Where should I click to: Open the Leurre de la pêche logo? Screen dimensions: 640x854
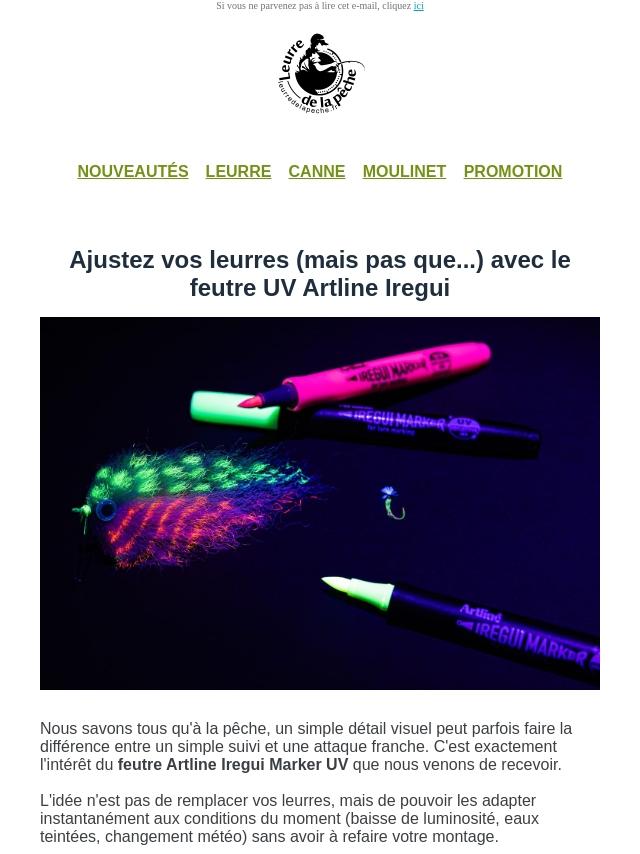click(320, 73)
